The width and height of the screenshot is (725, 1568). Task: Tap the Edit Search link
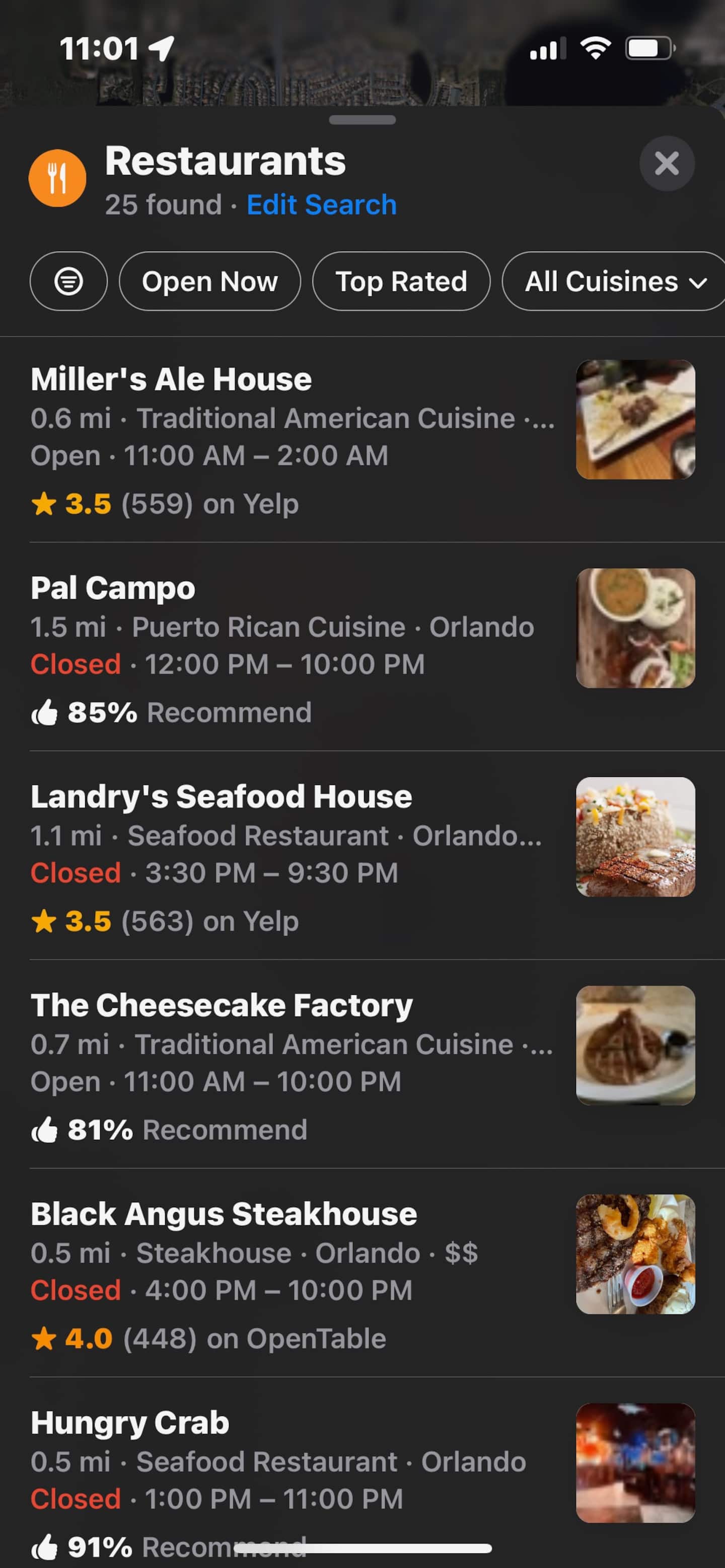coord(321,204)
